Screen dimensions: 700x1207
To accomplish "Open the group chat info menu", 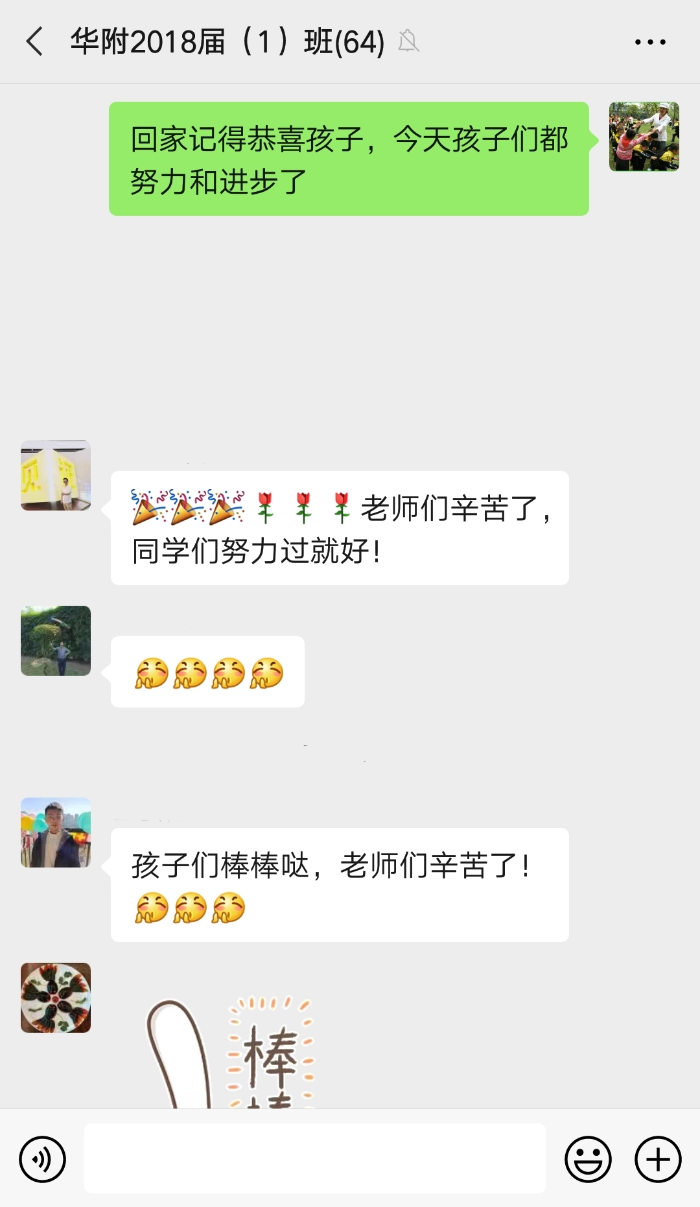I will click(x=650, y=42).
